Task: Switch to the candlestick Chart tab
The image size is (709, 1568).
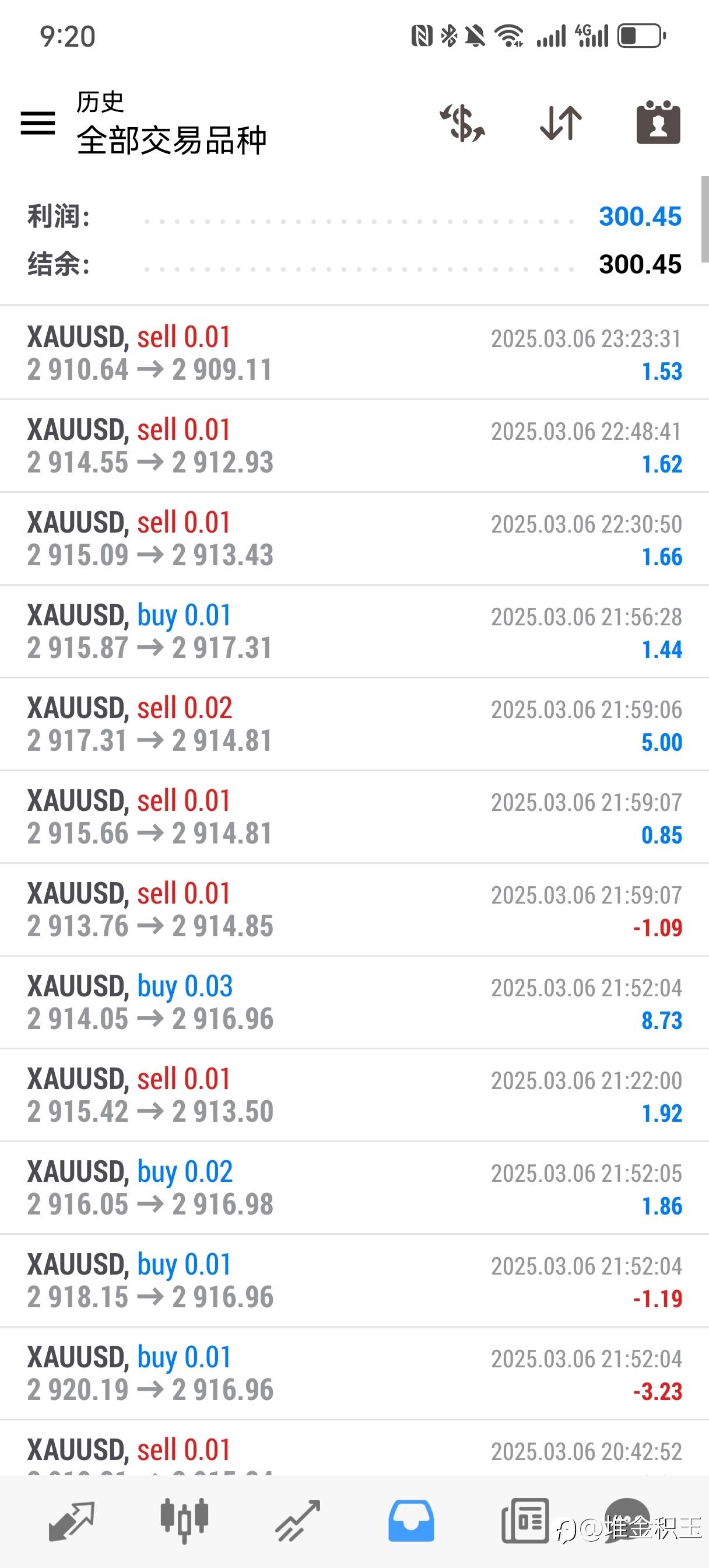Action: click(184, 1521)
